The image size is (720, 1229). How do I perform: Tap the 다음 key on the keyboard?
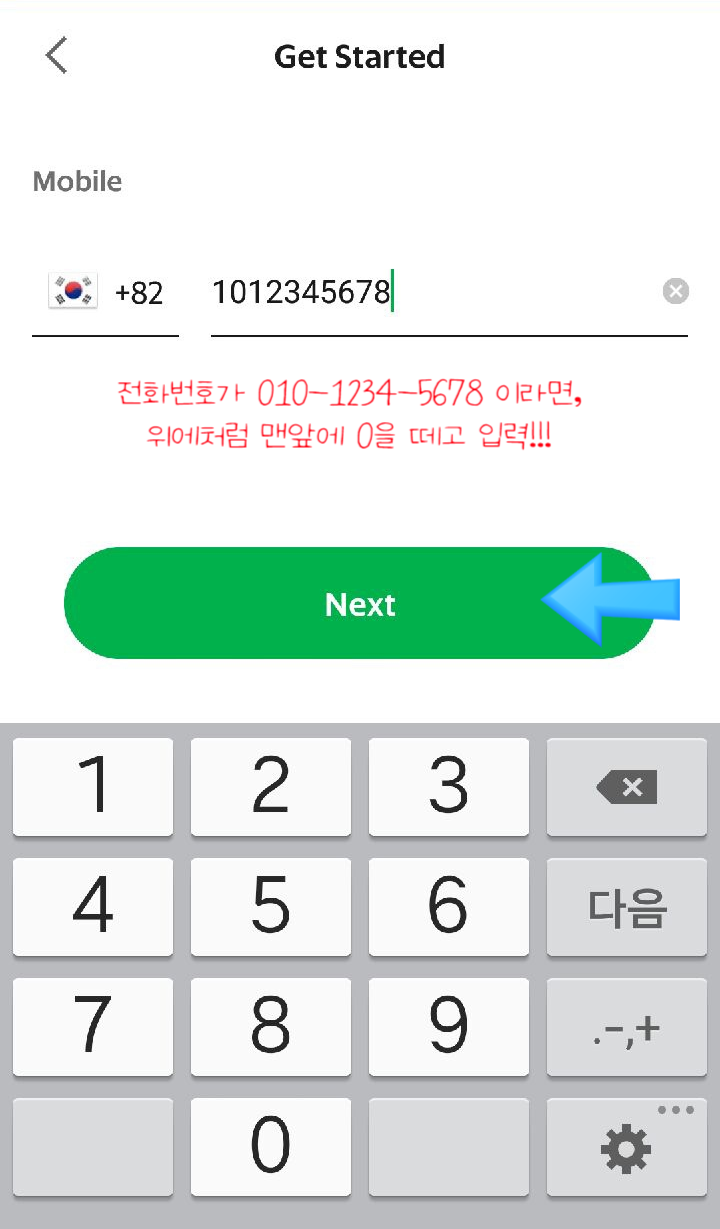coord(627,907)
